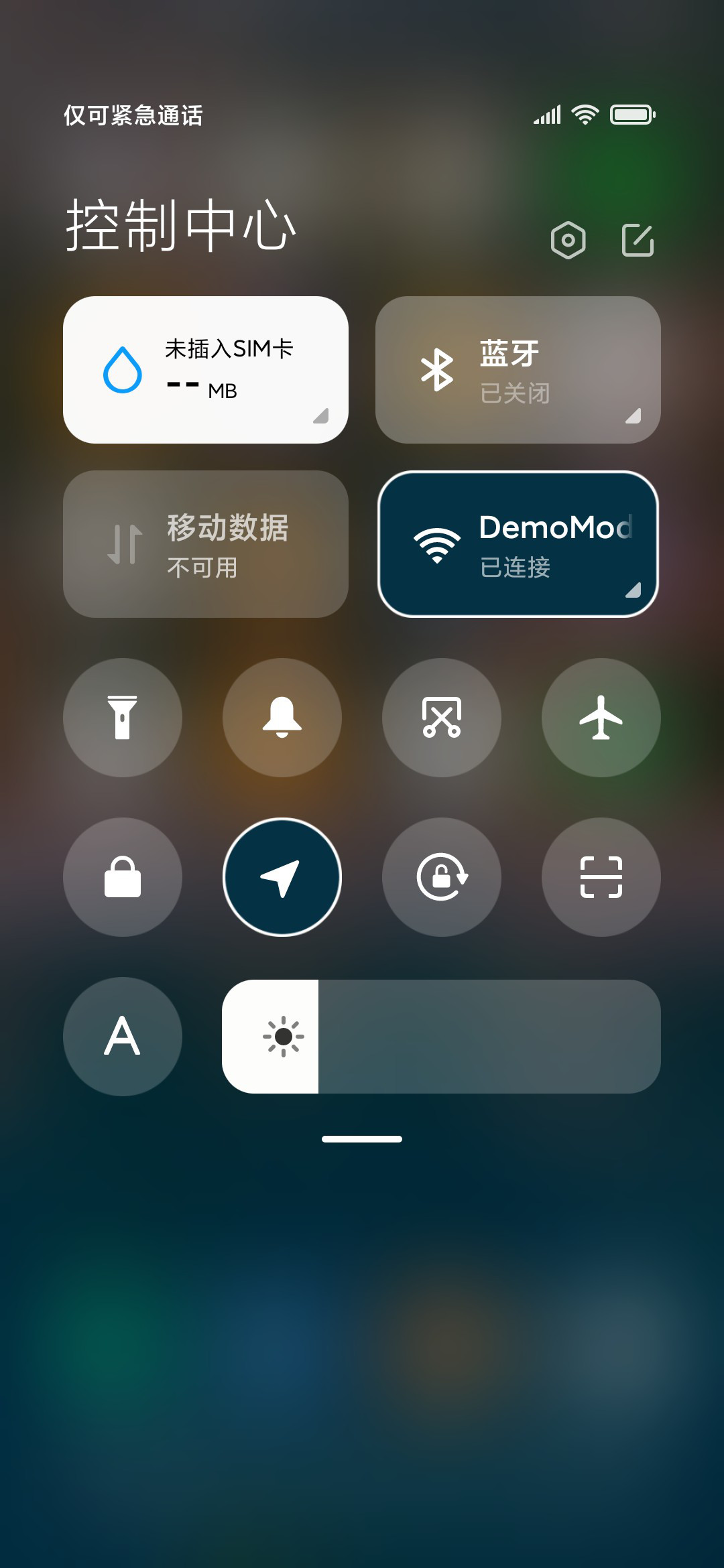Turn on Bluetooth (蓝牙)
724x1568 pixels.
point(518,370)
